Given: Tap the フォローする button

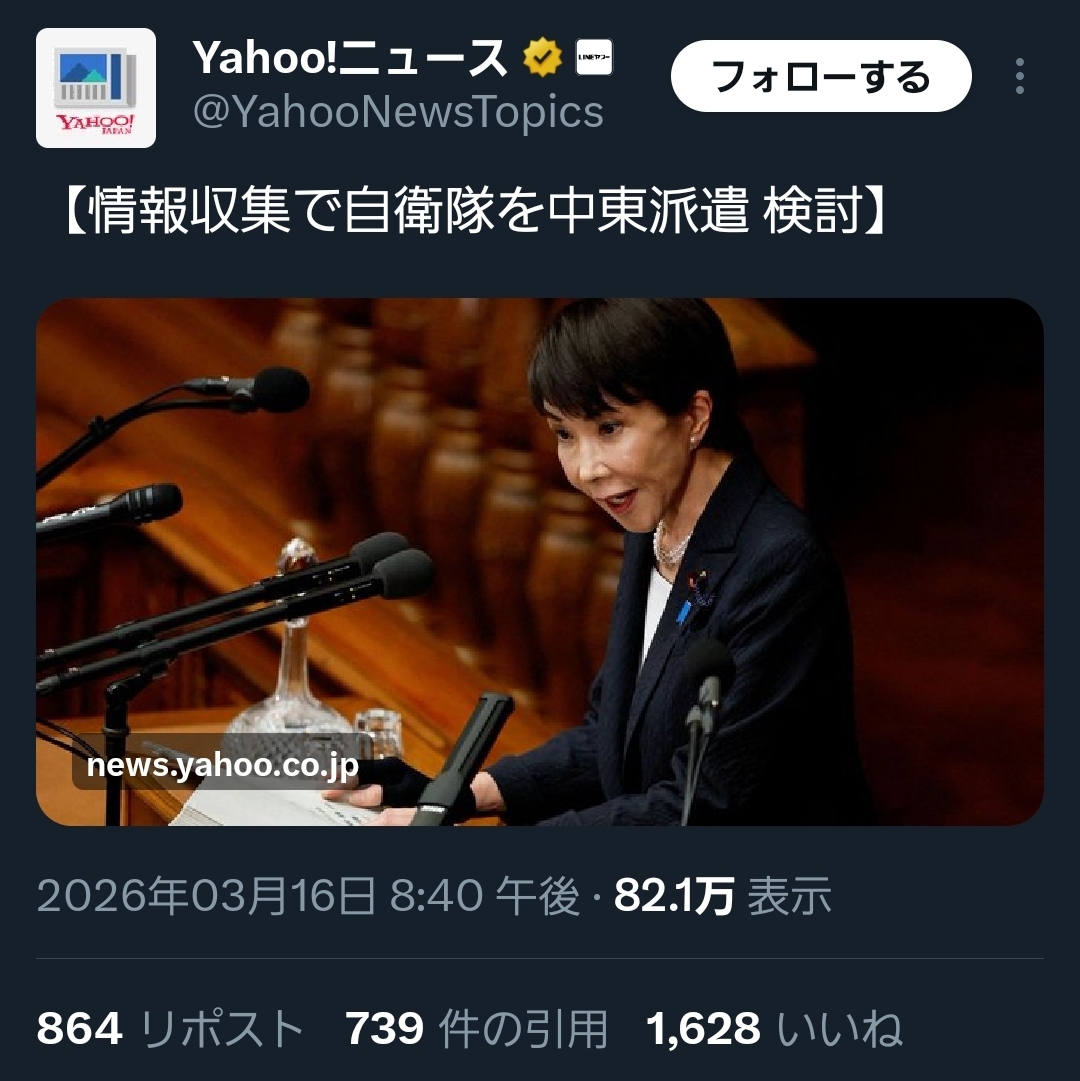Looking at the screenshot, I should tap(820, 76).
